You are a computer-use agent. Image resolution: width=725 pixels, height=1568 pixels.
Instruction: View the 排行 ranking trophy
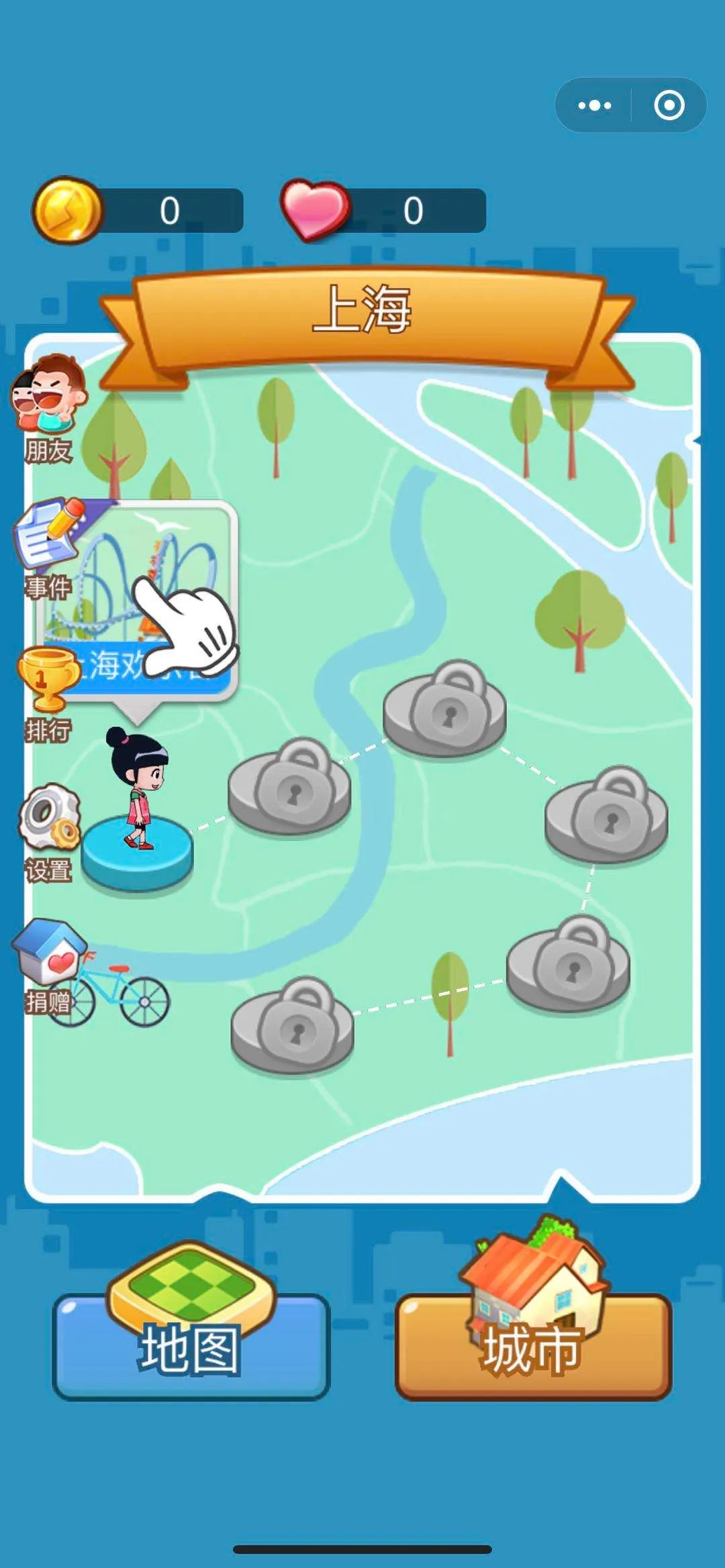click(x=47, y=694)
